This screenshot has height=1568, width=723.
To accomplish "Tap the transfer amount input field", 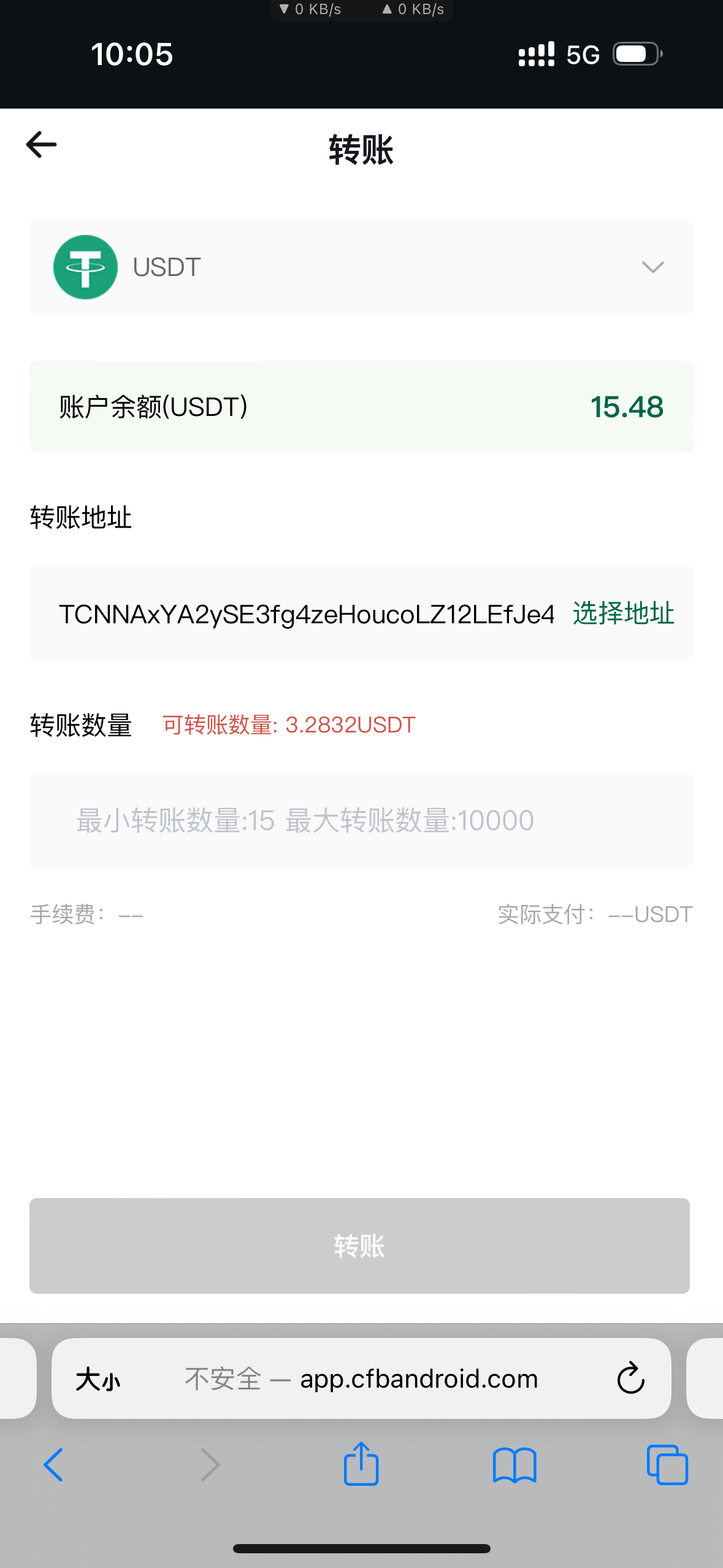I will coord(361,821).
